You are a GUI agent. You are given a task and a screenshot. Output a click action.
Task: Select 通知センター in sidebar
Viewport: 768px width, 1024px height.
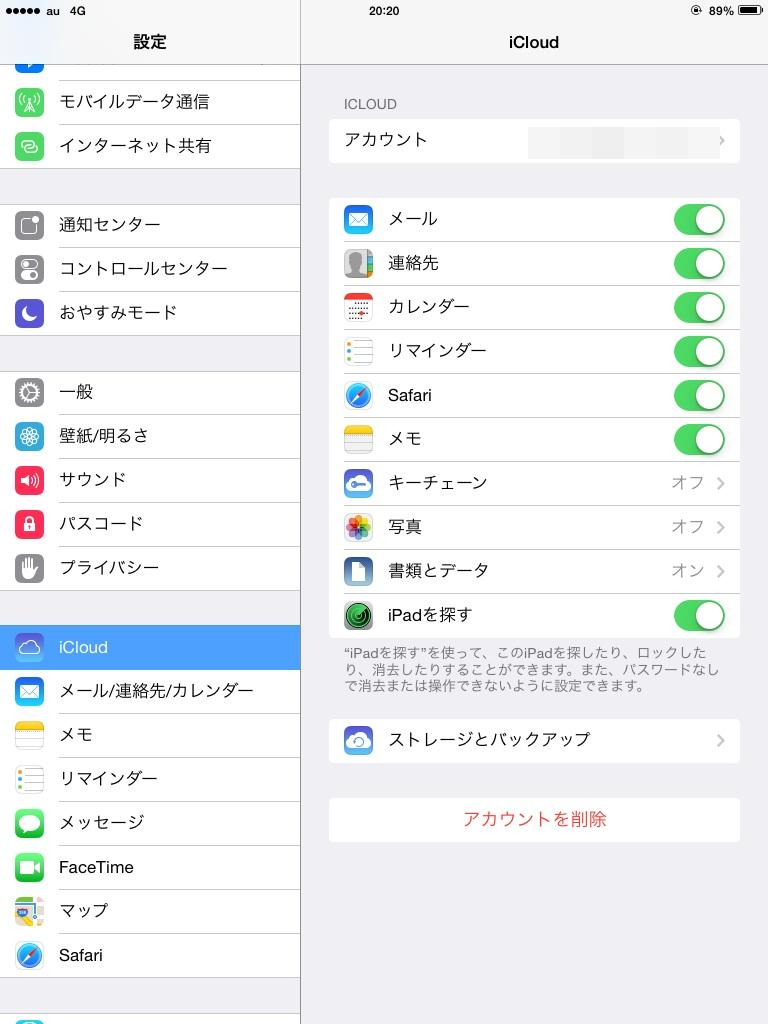pyautogui.click(x=150, y=225)
